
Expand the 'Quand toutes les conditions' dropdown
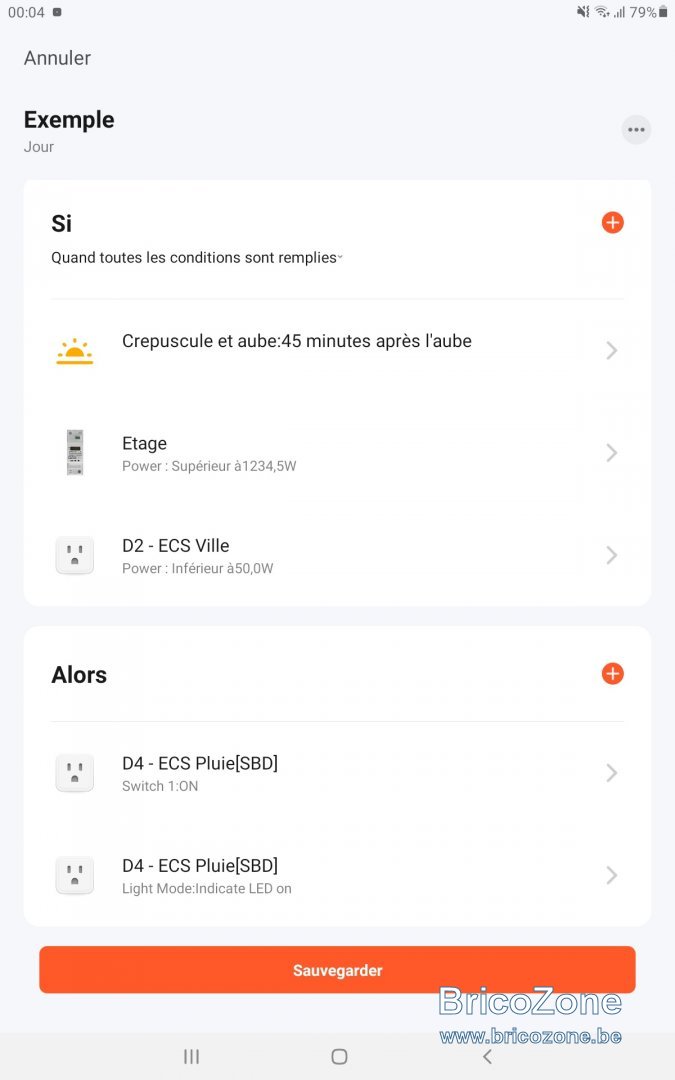(196, 258)
